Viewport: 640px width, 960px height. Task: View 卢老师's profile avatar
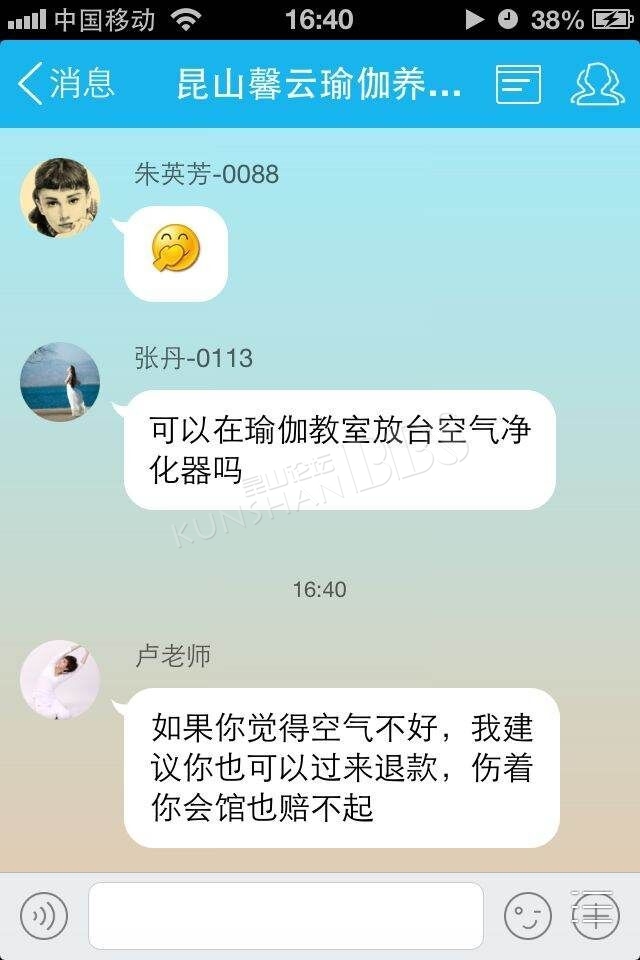tap(60, 679)
